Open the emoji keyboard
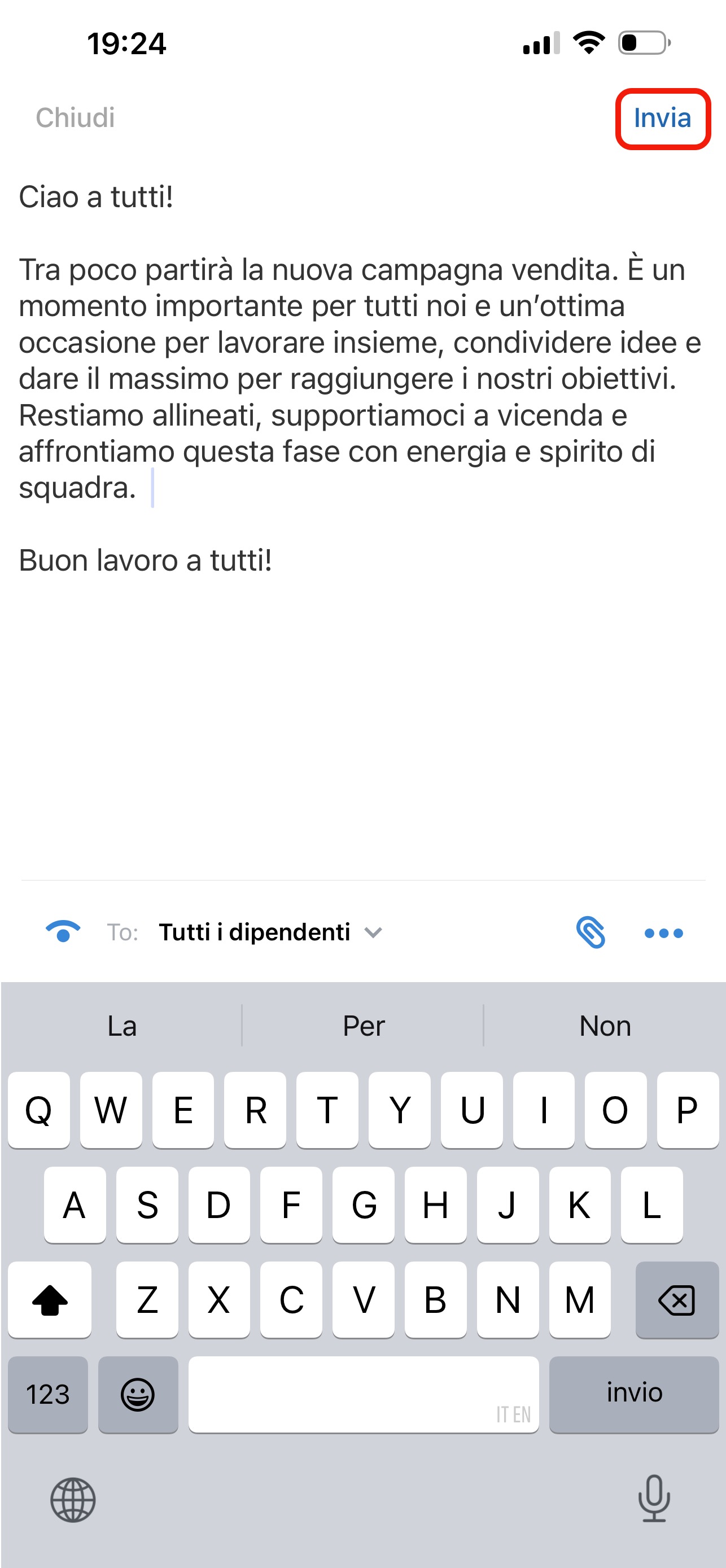The image size is (726, 1568). pos(138,1395)
